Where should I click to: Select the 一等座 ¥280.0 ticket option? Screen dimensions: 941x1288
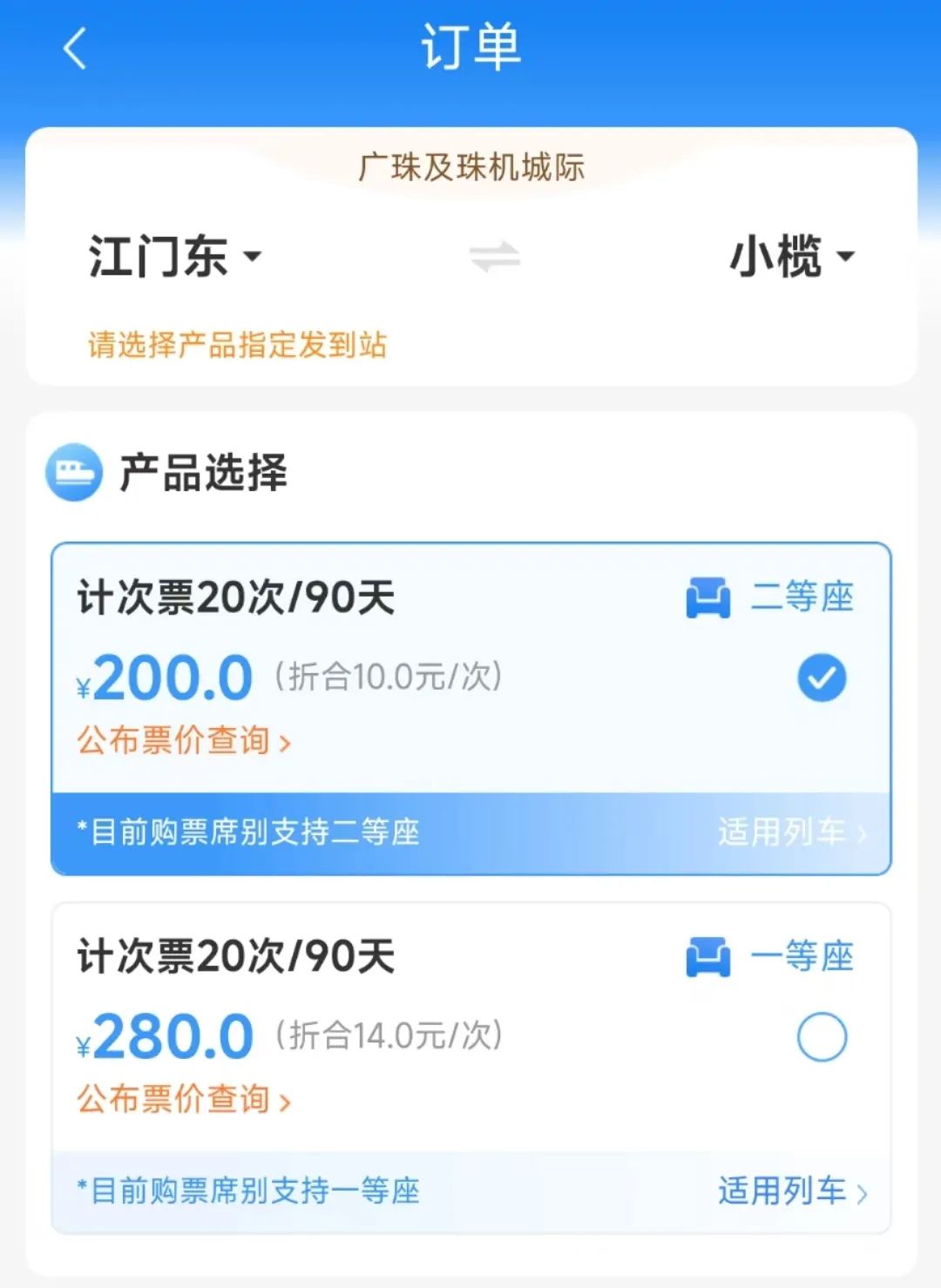[x=821, y=1036]
